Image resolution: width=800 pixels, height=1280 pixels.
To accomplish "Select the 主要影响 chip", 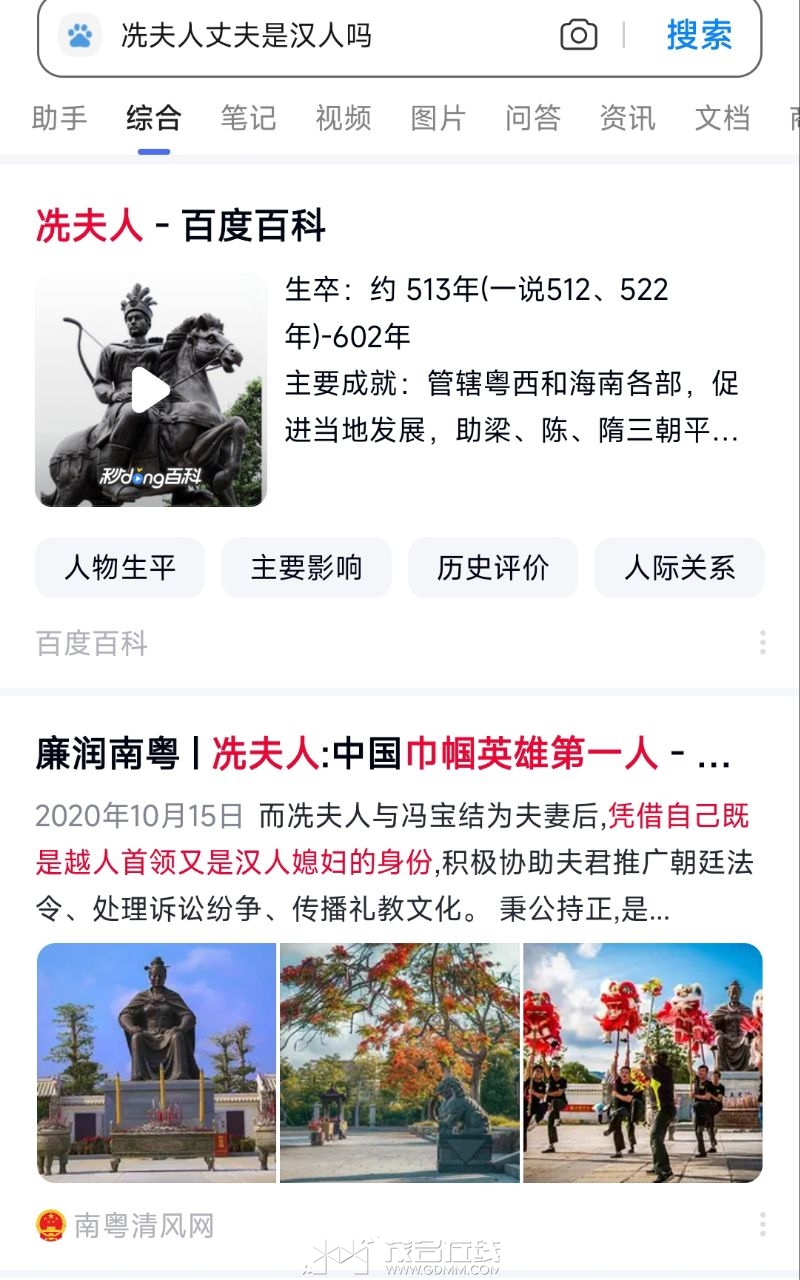I will pos(306,568).
